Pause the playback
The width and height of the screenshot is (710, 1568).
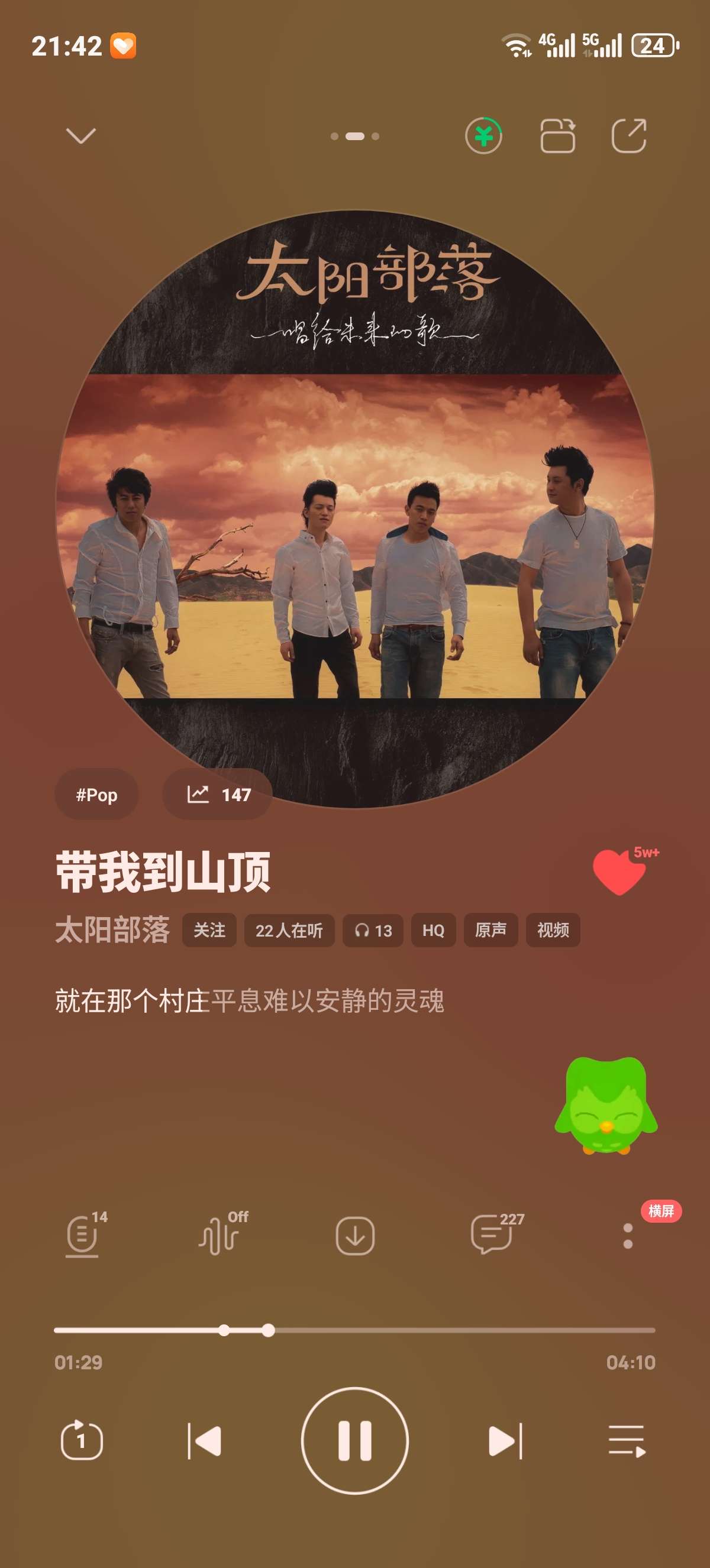click(355, 1441)
